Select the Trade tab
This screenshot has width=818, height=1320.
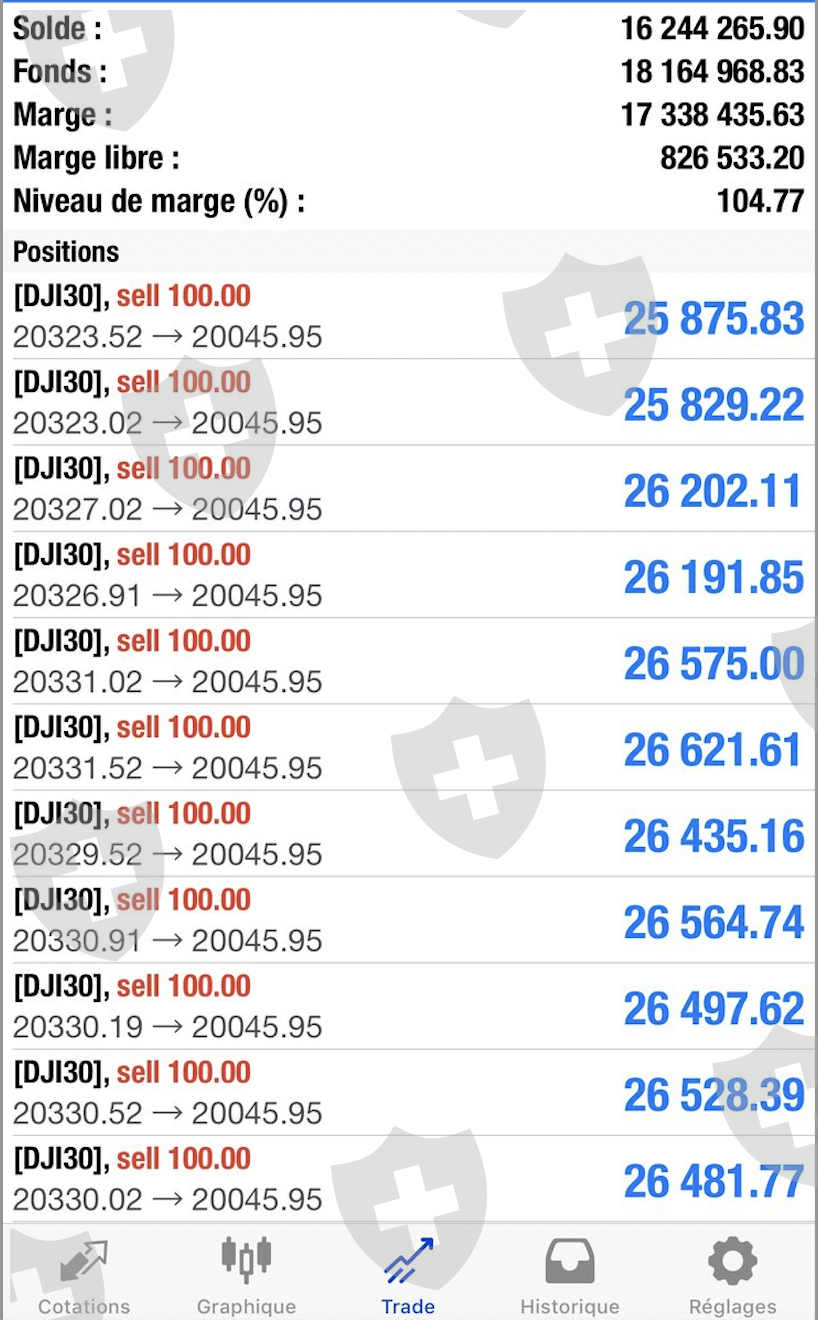pos(408,1275)
